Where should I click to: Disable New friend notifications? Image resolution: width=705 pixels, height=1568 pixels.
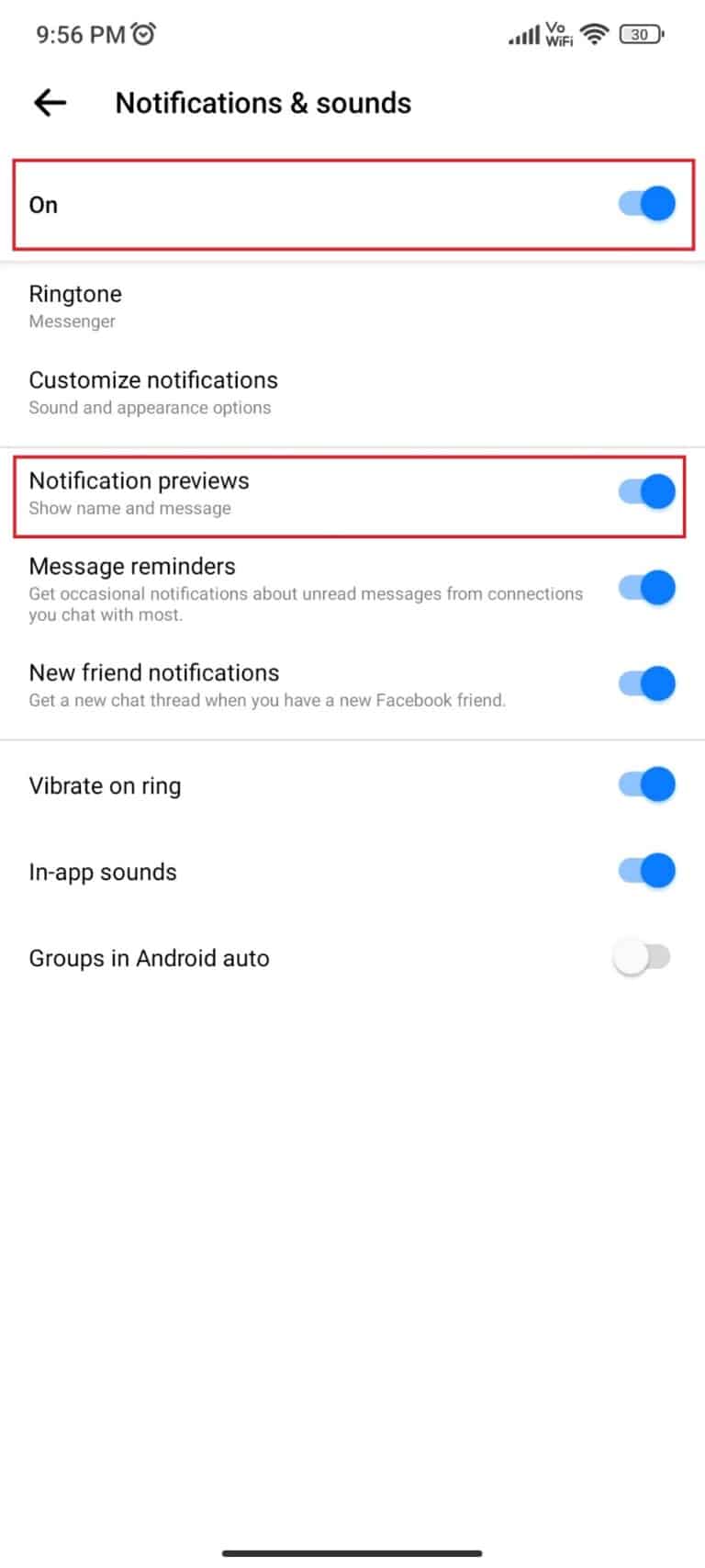(x=645, y=683)
